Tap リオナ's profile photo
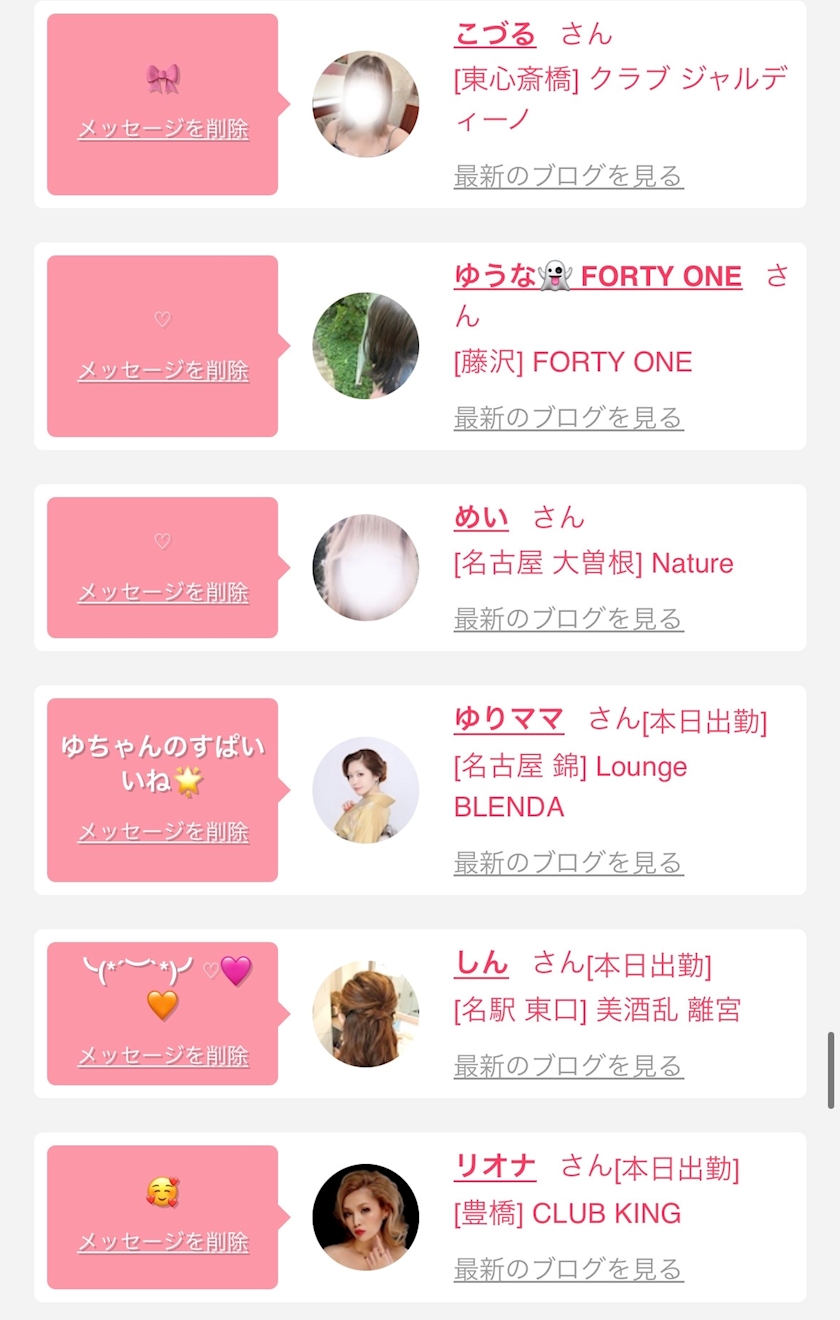The height and width of the screenshot is (1320, 840). click(x=366, y=1217)
